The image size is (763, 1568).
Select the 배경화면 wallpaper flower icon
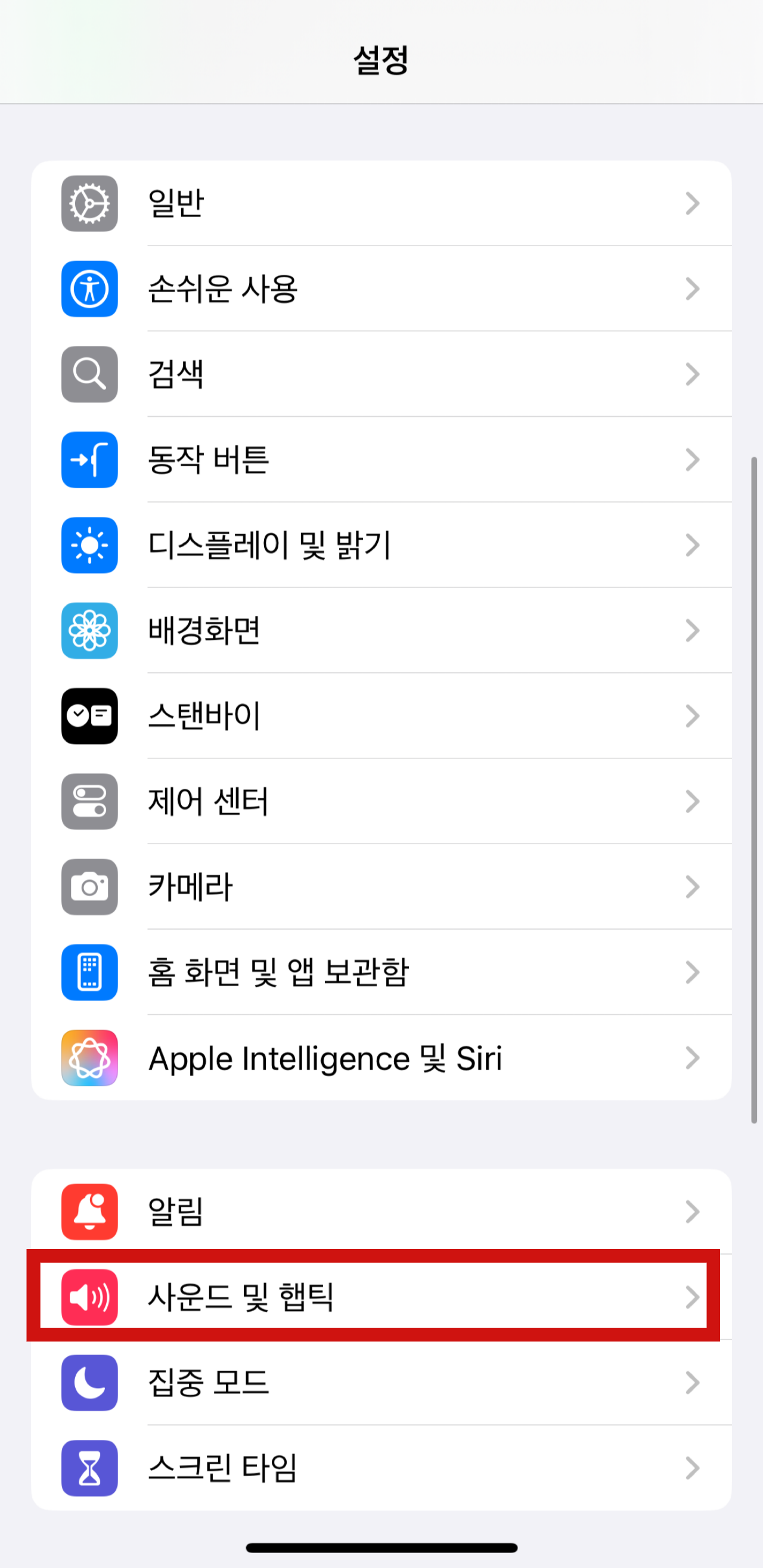[x=89, y=631]
